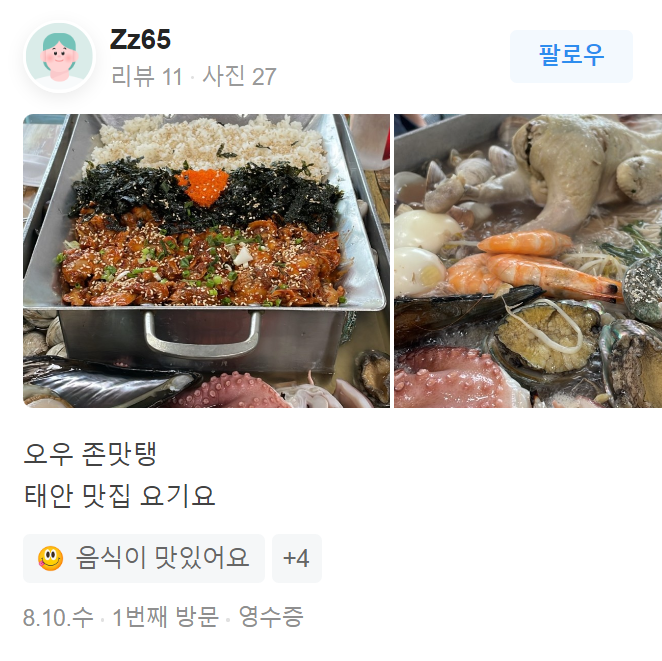The height and width of the screenshot is (661, 662).
Task: Open the seafood and chicken hotpot photo
Action: click(x=528, y=260)
